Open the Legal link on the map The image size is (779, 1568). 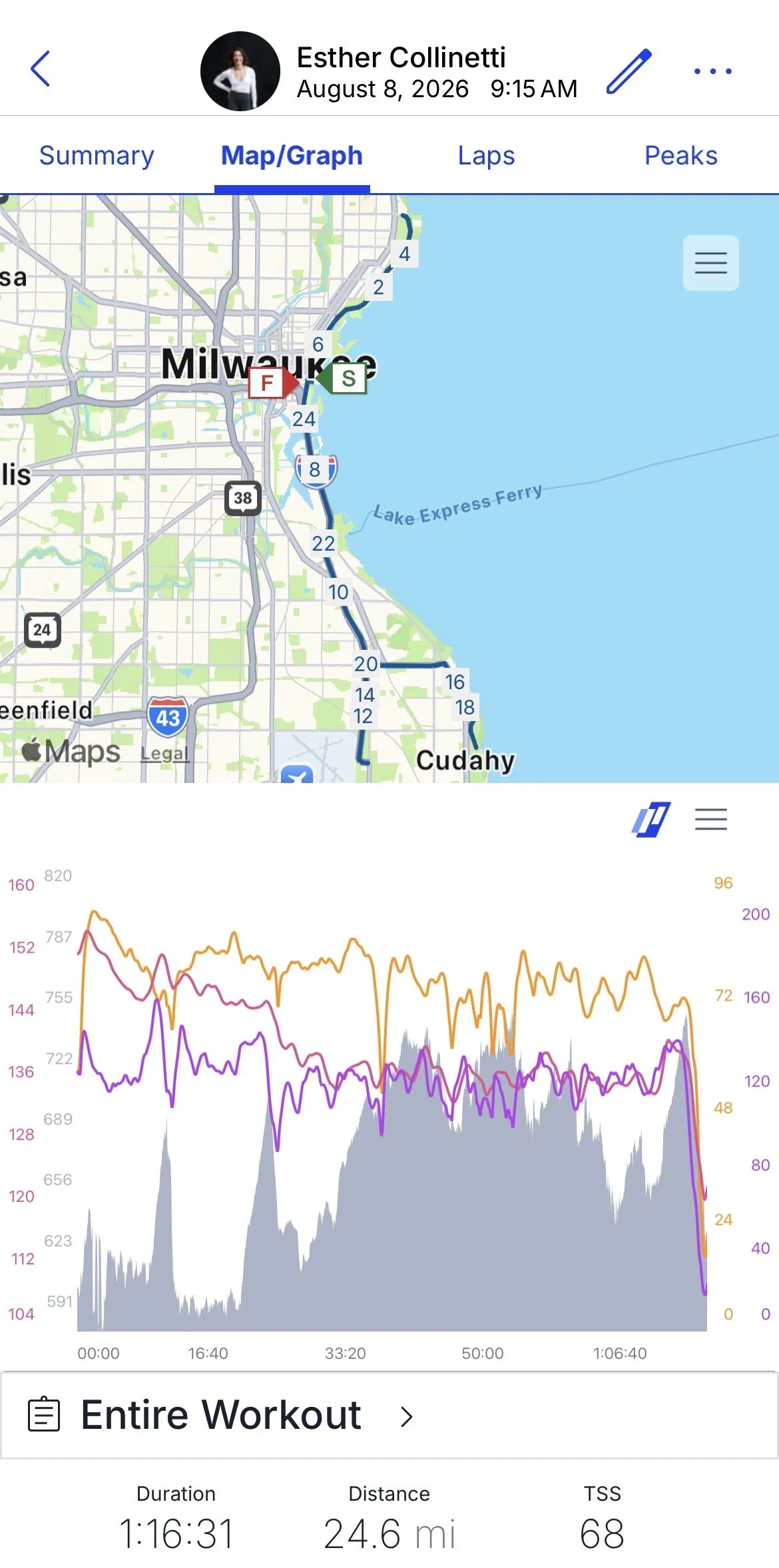(165, 754)
